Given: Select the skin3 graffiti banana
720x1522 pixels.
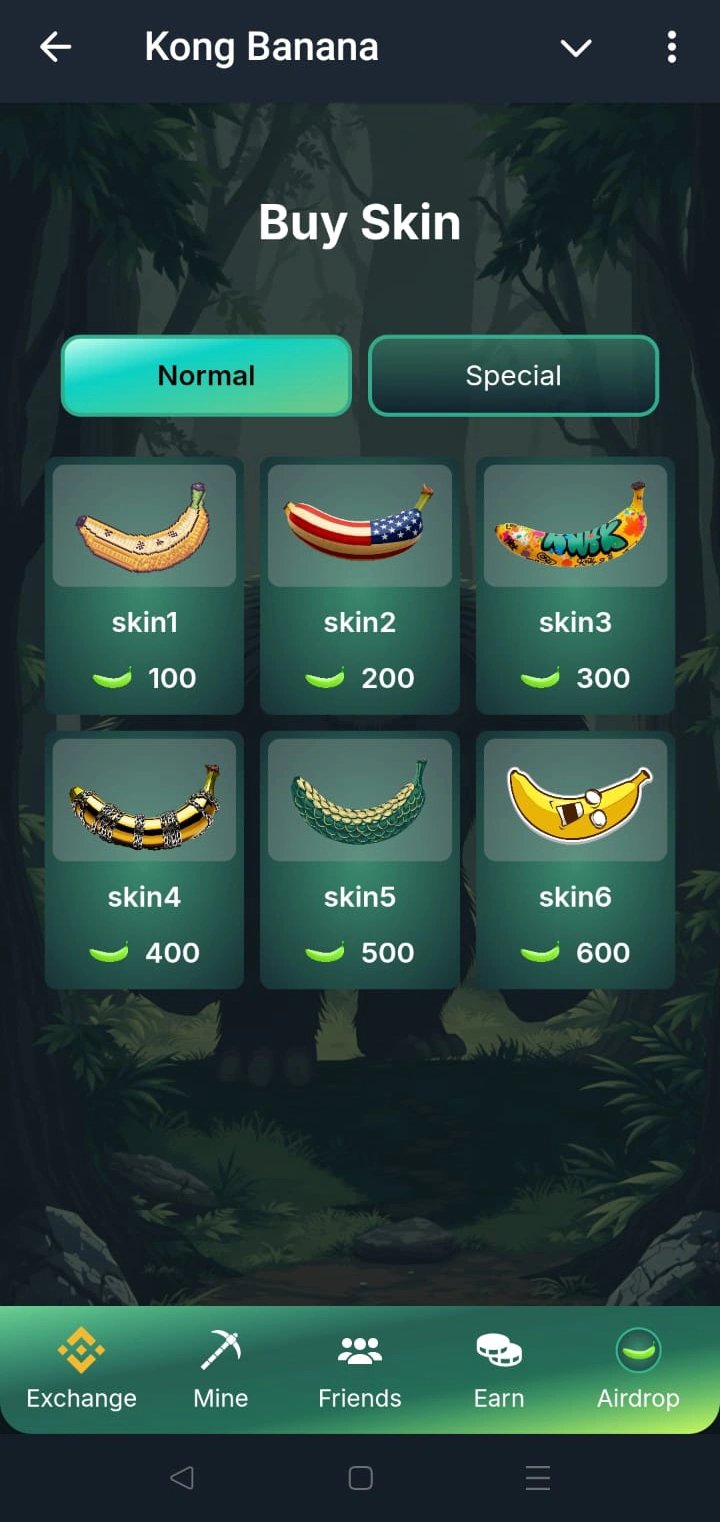Looking at the screenshot, I should pyautogui.click(x=575, y=586).
